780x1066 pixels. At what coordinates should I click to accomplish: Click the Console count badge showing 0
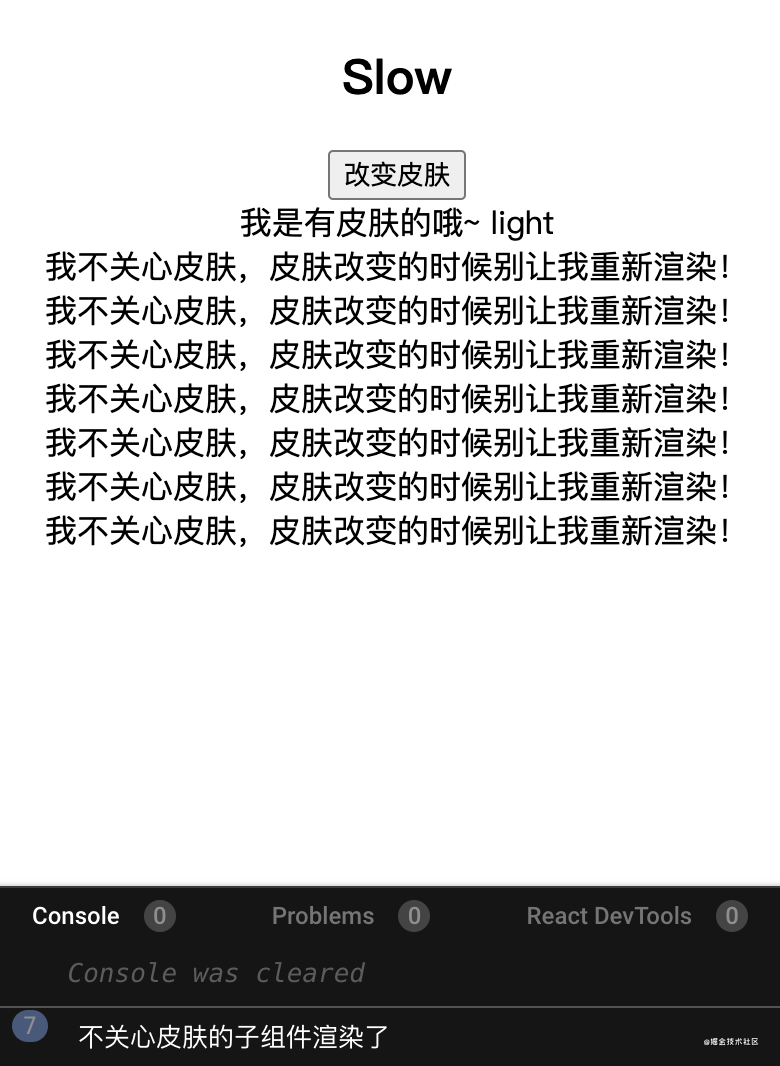pyautogui.click(x=159, y=916)
